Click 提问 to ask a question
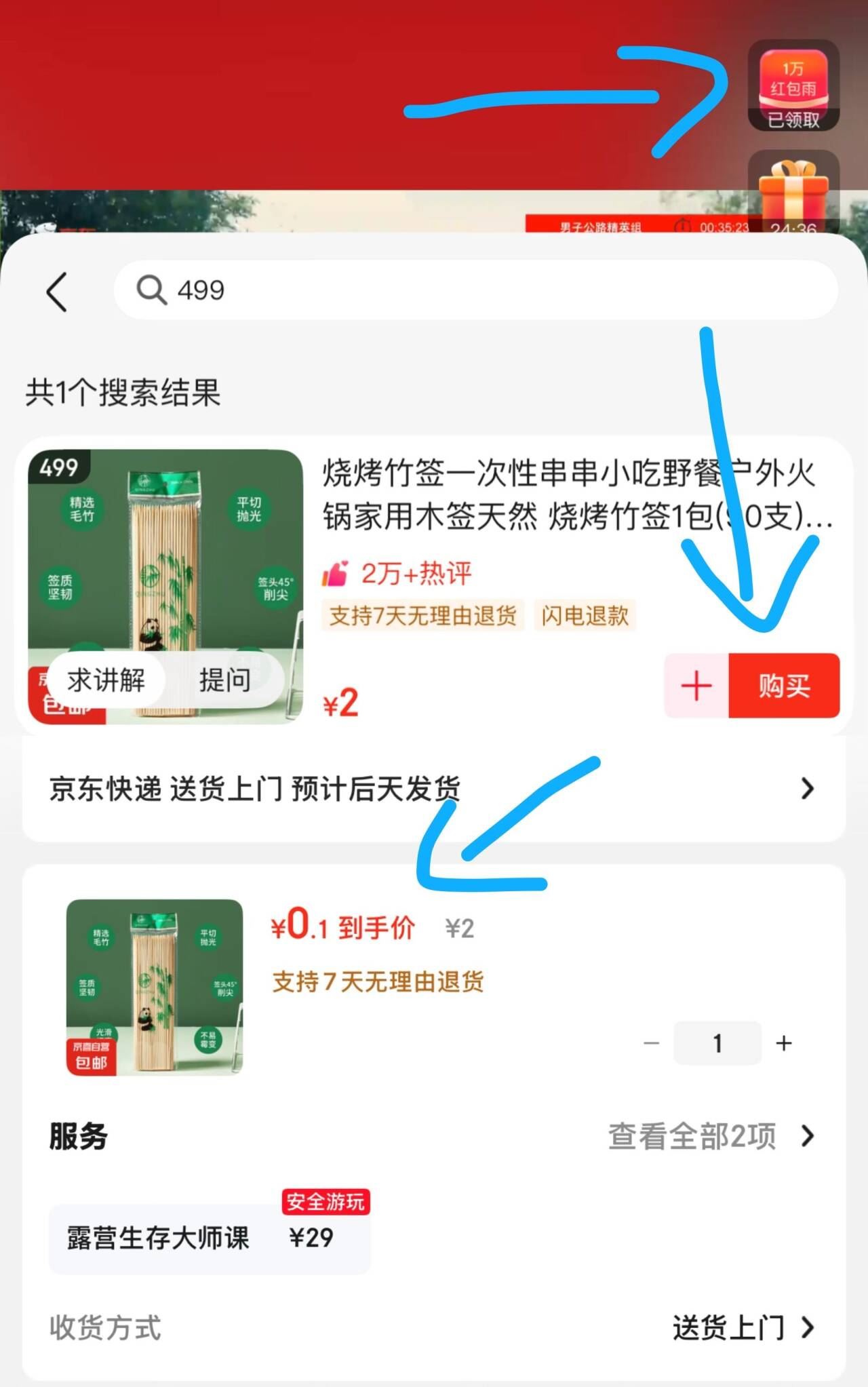 226,680
